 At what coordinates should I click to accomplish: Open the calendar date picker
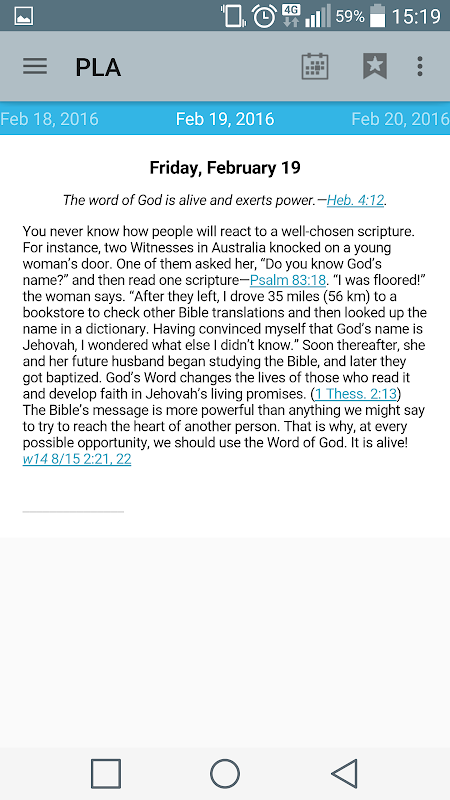[315, 66]
